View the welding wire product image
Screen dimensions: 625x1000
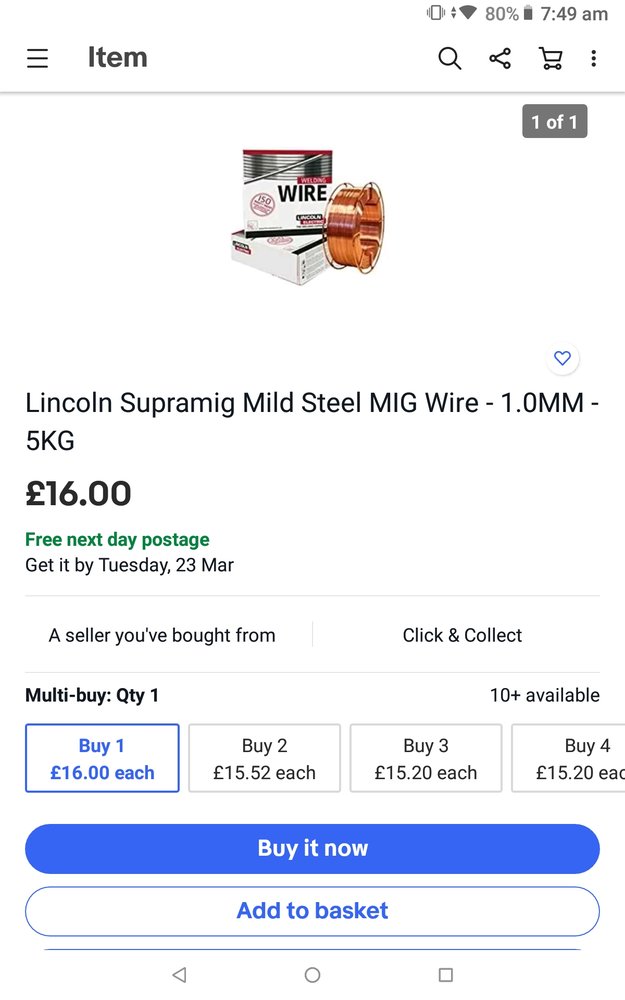point(308,216)
